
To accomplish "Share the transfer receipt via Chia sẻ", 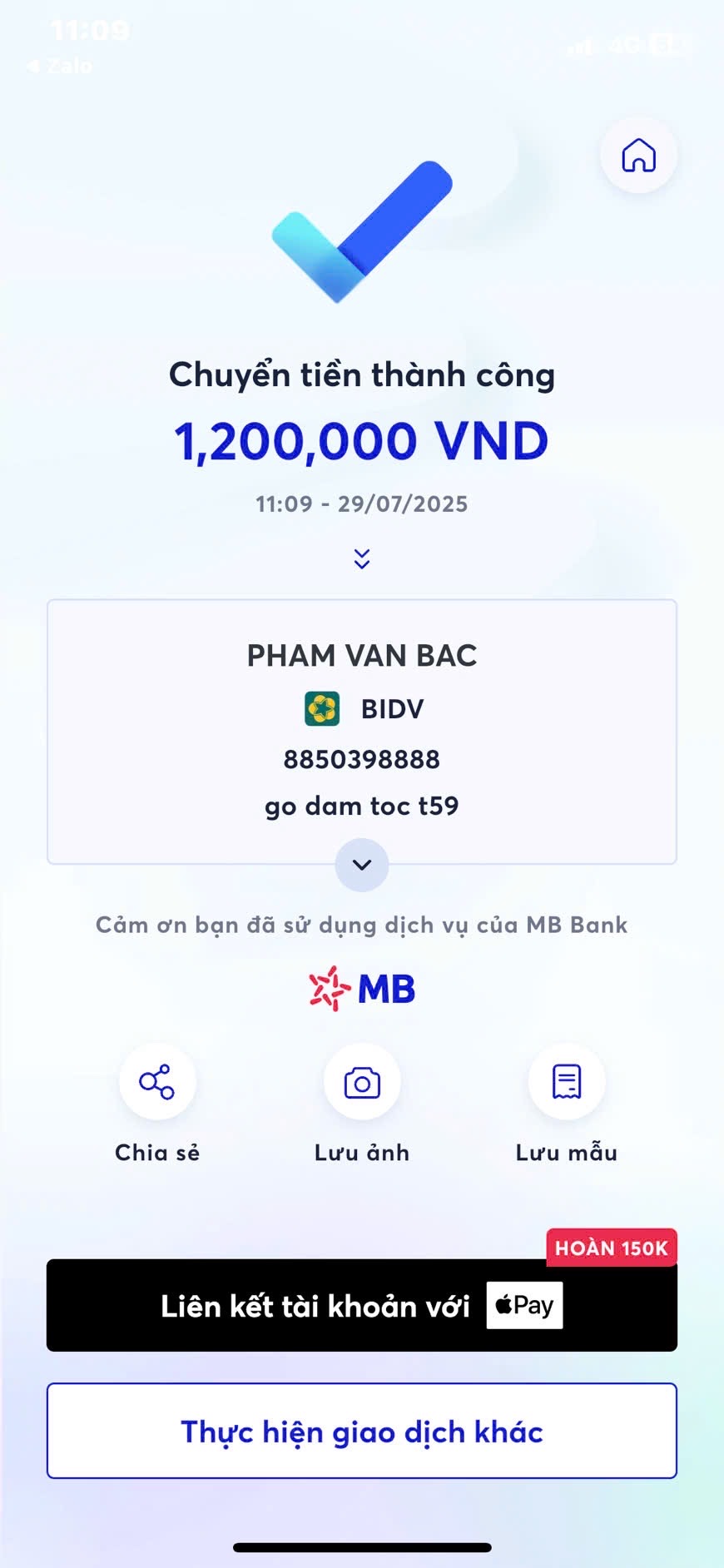I will click(x=157, y=1082).
